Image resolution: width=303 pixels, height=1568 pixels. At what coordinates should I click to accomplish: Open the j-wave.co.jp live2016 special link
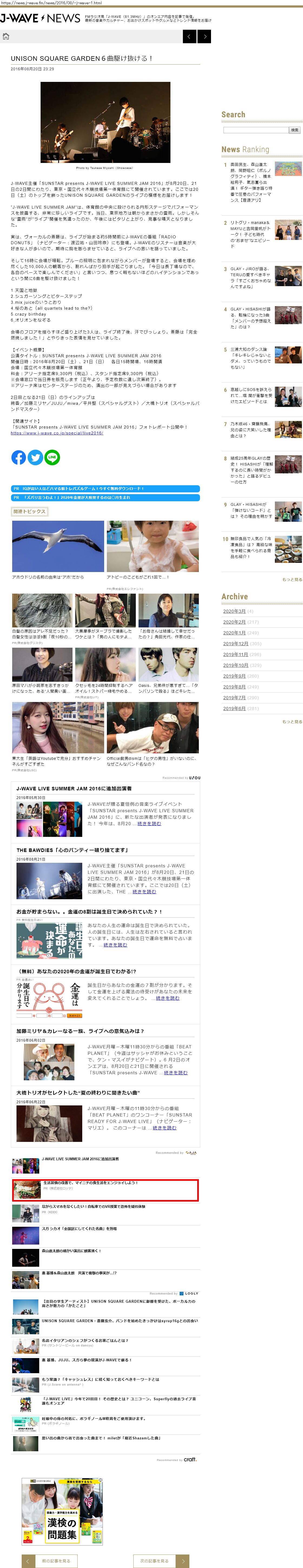[57, 433]
